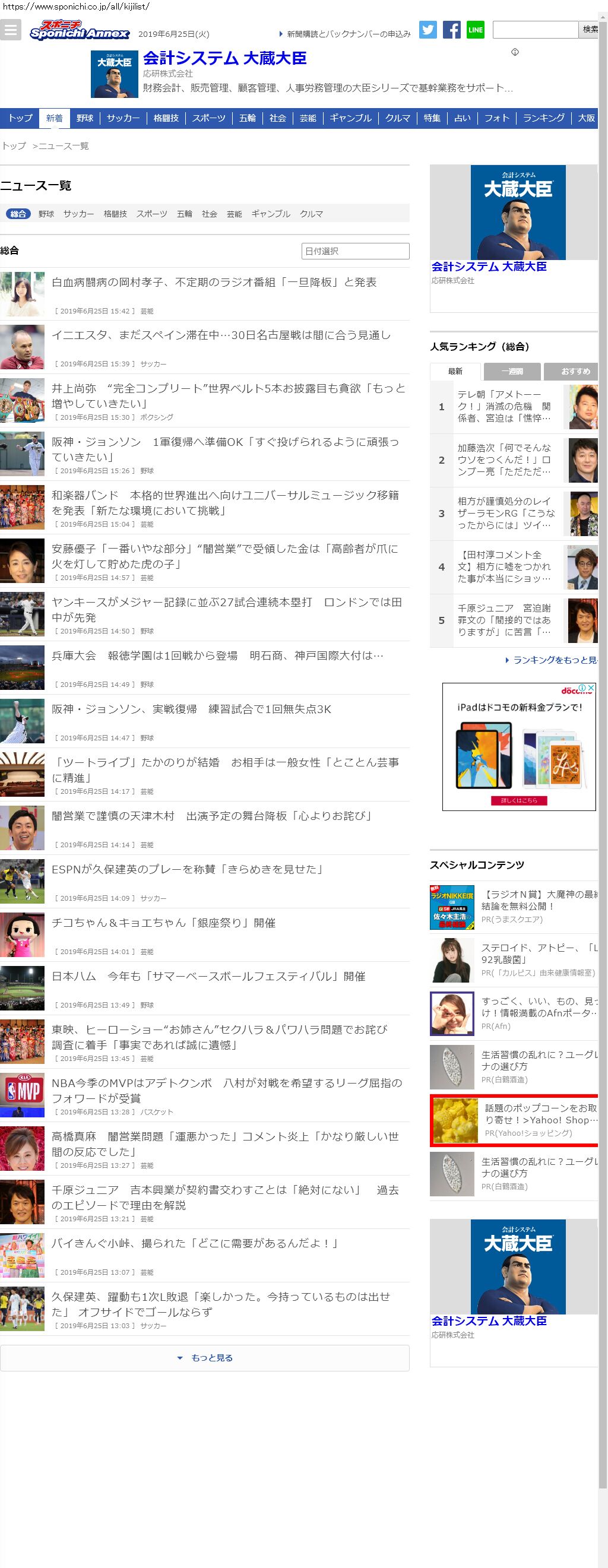Go to ランキング in the top navigation

coord(543,118)
